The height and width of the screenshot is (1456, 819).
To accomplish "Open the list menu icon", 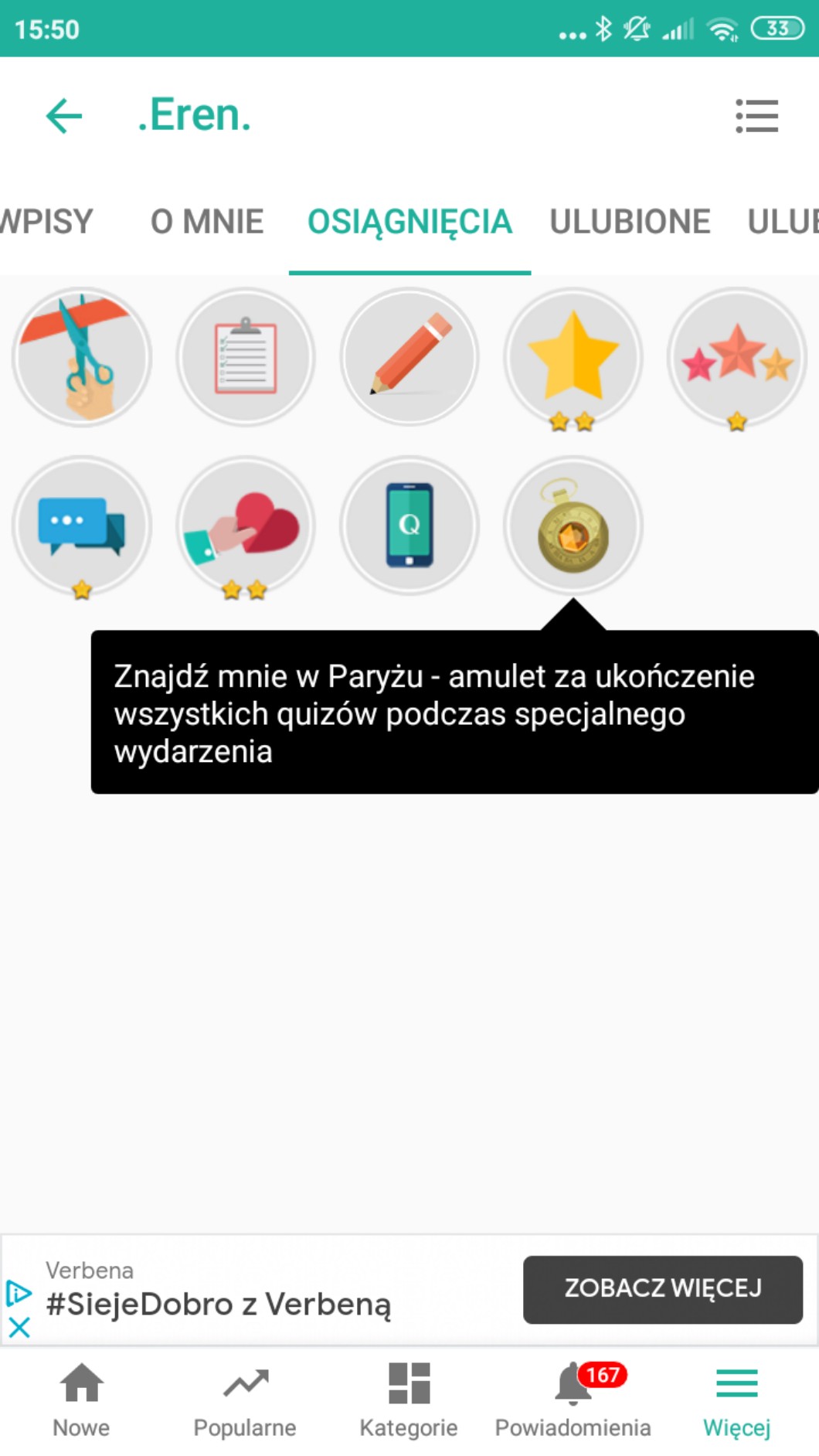I will [x=756, y=116].
